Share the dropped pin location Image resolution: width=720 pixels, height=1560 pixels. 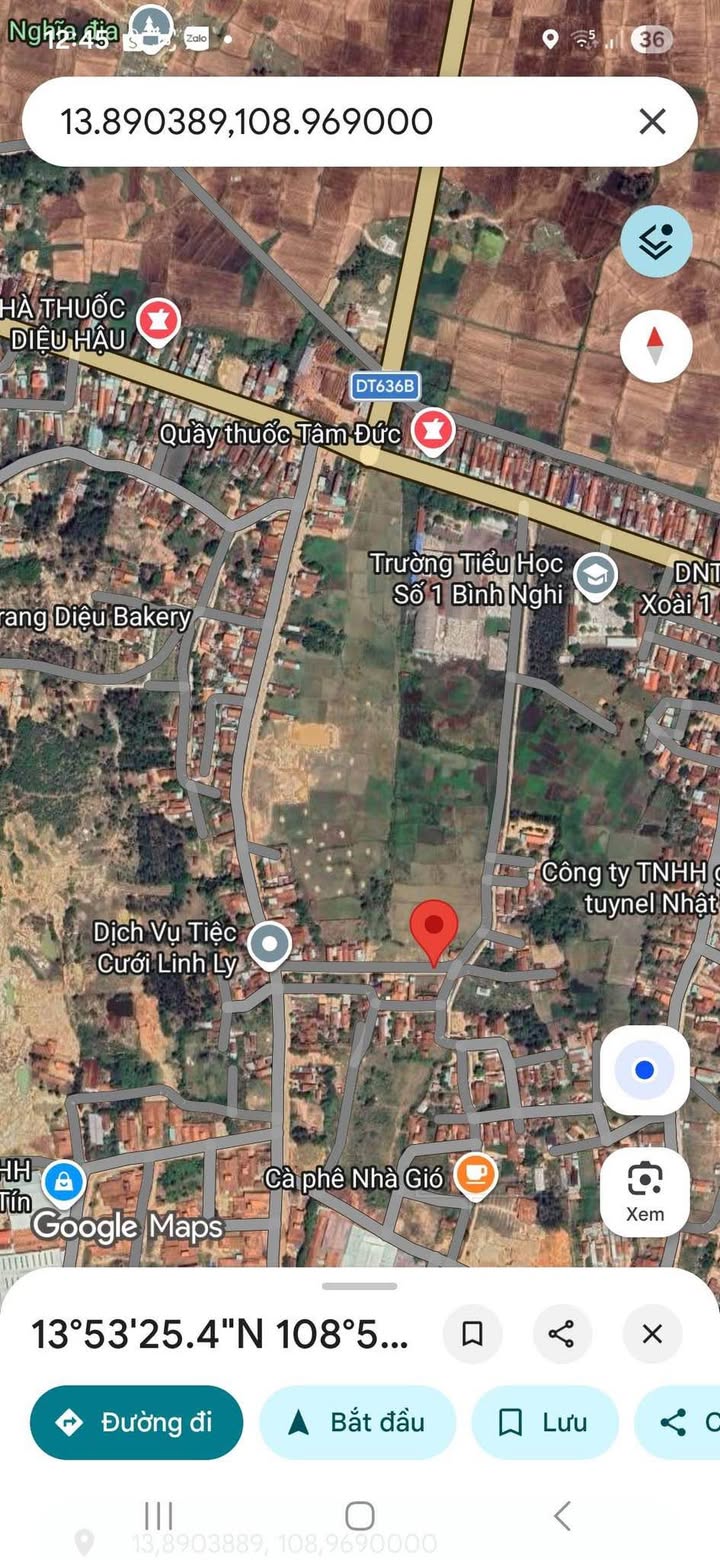(561, 1333)
